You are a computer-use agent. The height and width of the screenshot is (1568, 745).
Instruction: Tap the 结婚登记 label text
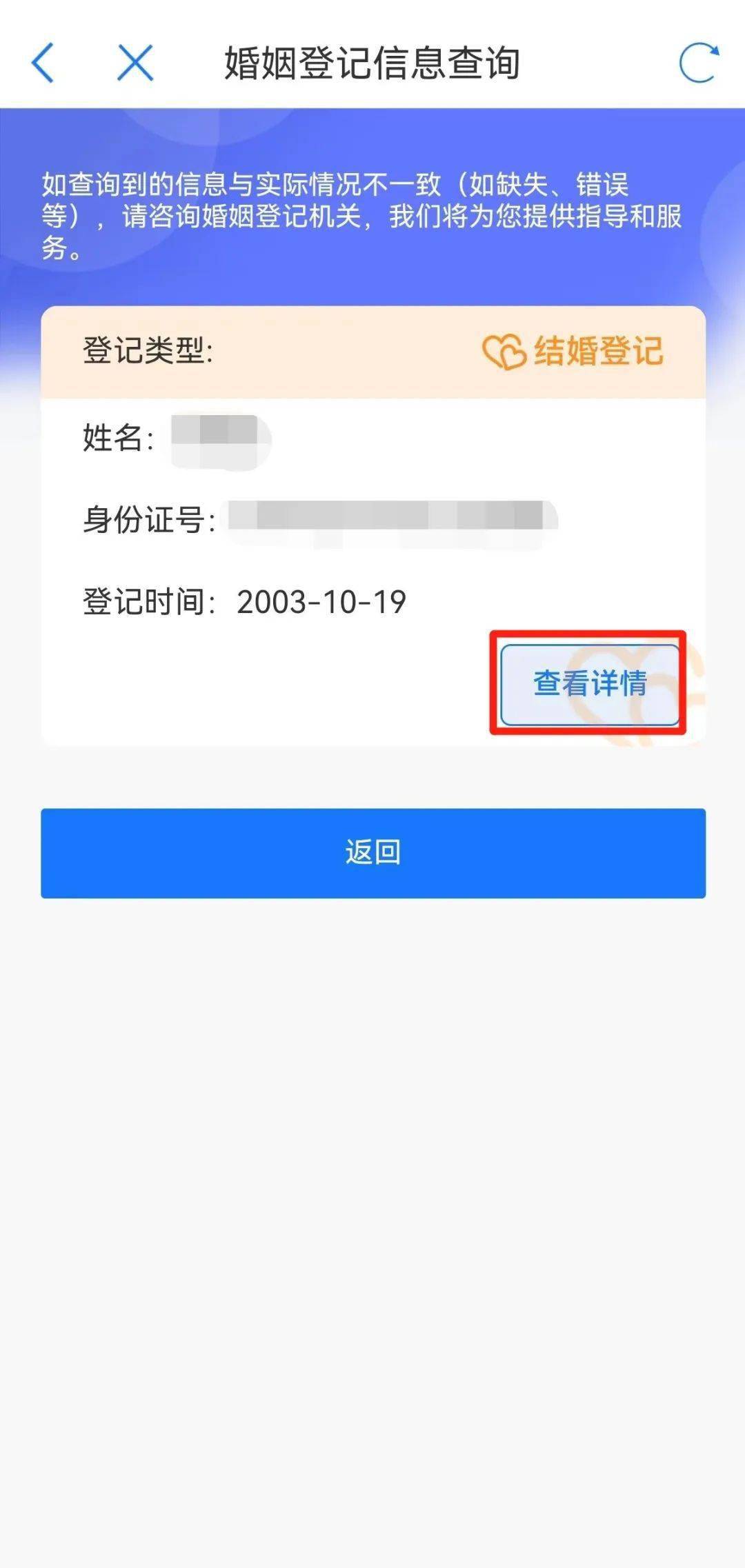point(599,350)
